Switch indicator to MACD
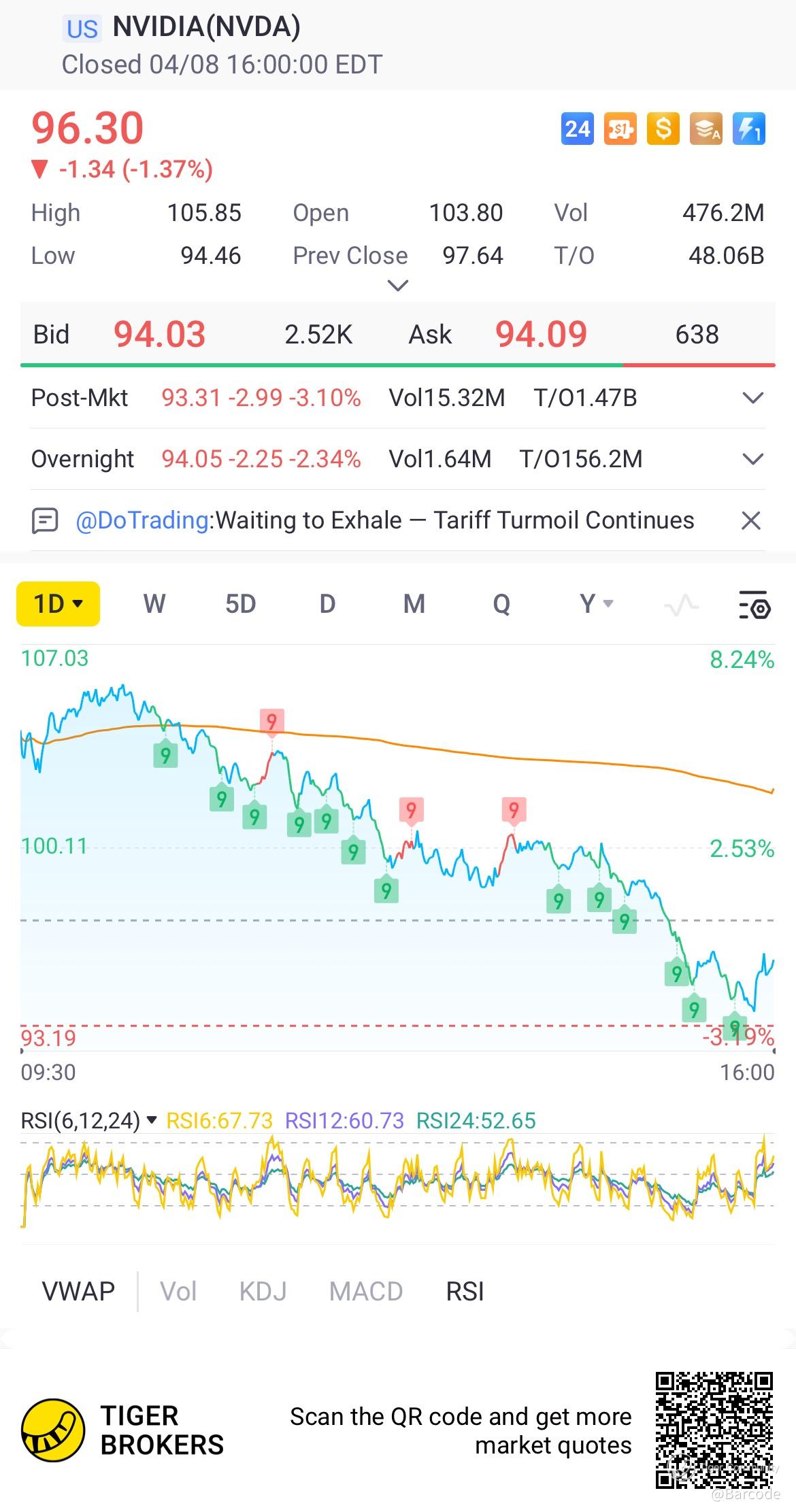The height and width of the screenshot is (1512, 796). (366, 1291)
